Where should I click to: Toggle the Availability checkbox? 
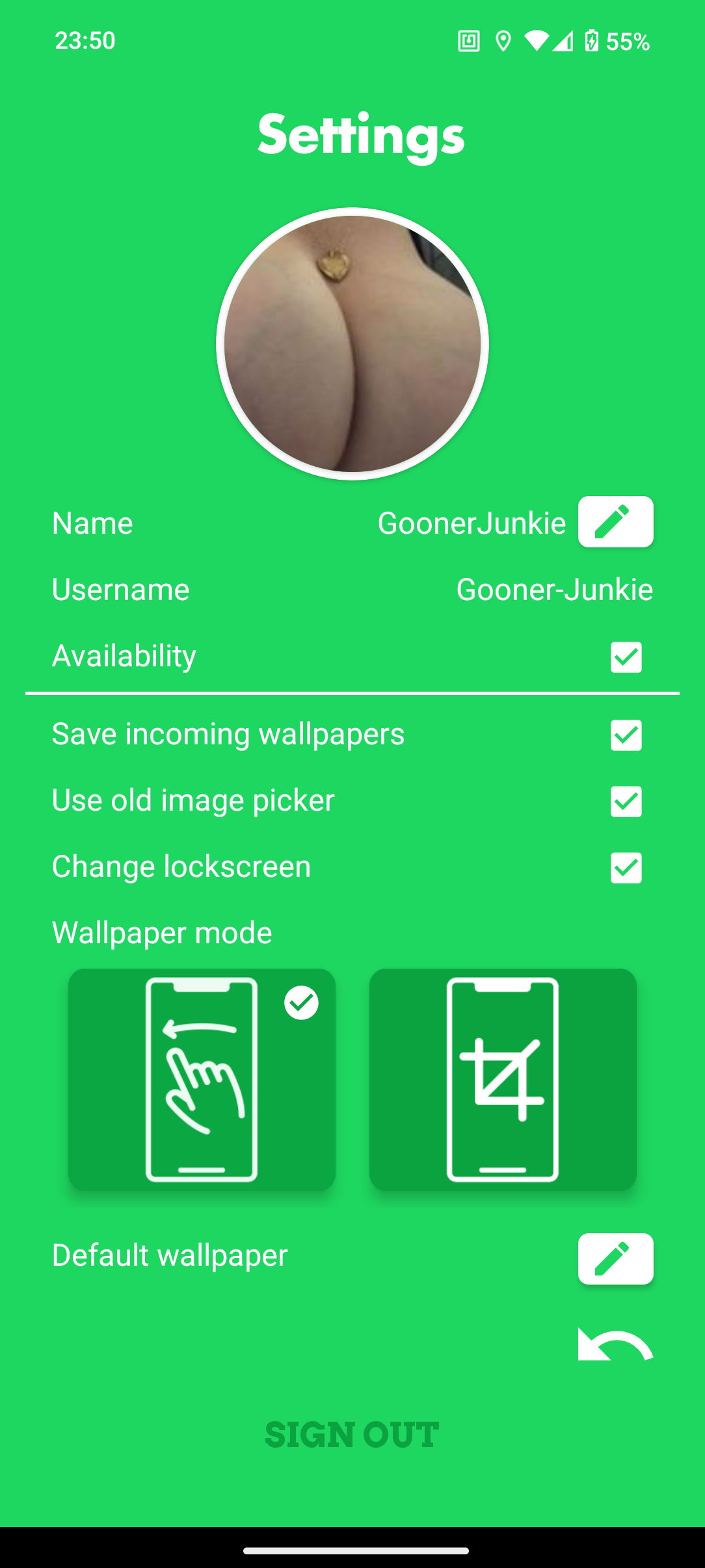coord(626,657)
